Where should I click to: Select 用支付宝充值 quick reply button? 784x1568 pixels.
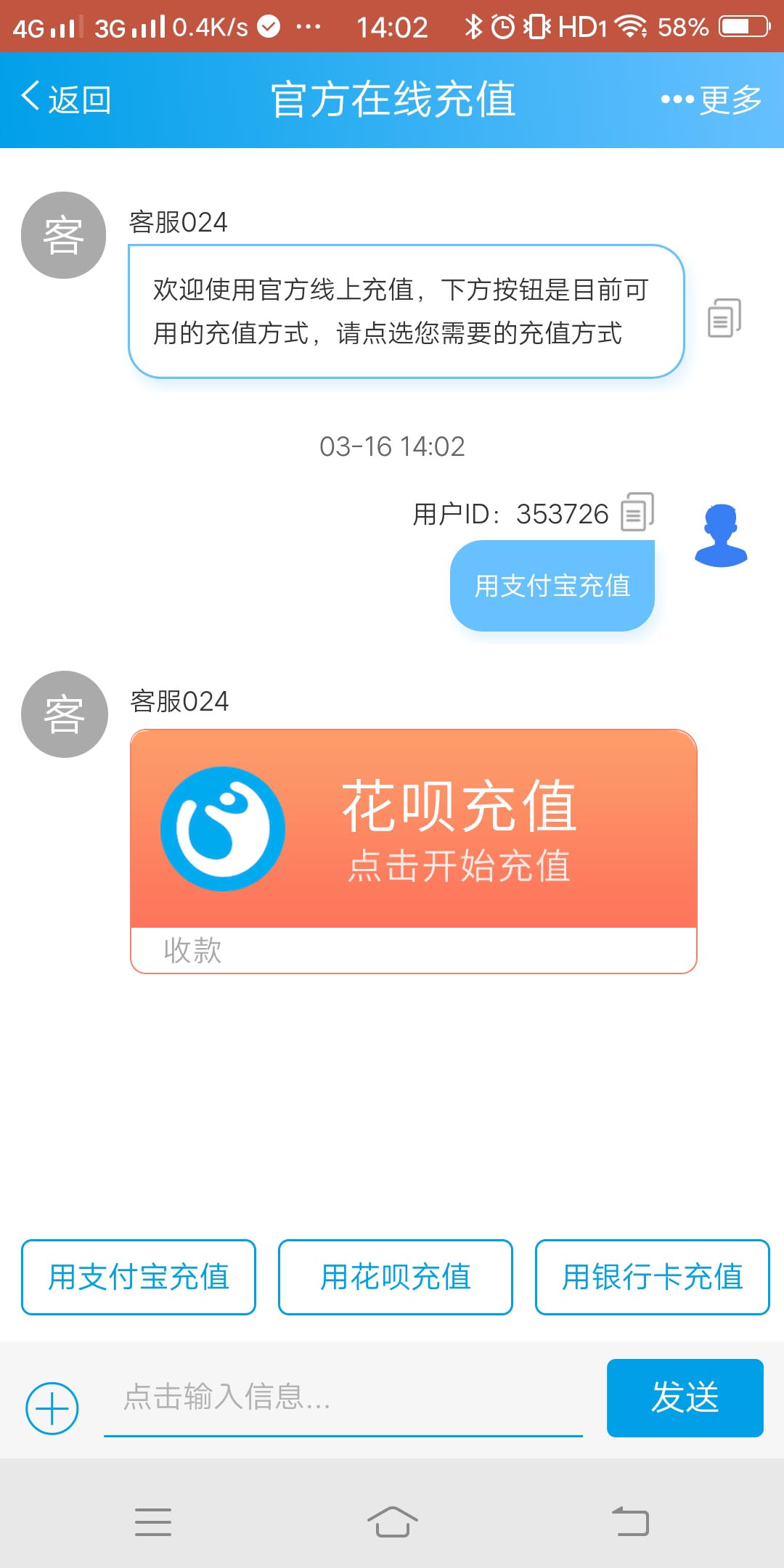[139, 1277]
